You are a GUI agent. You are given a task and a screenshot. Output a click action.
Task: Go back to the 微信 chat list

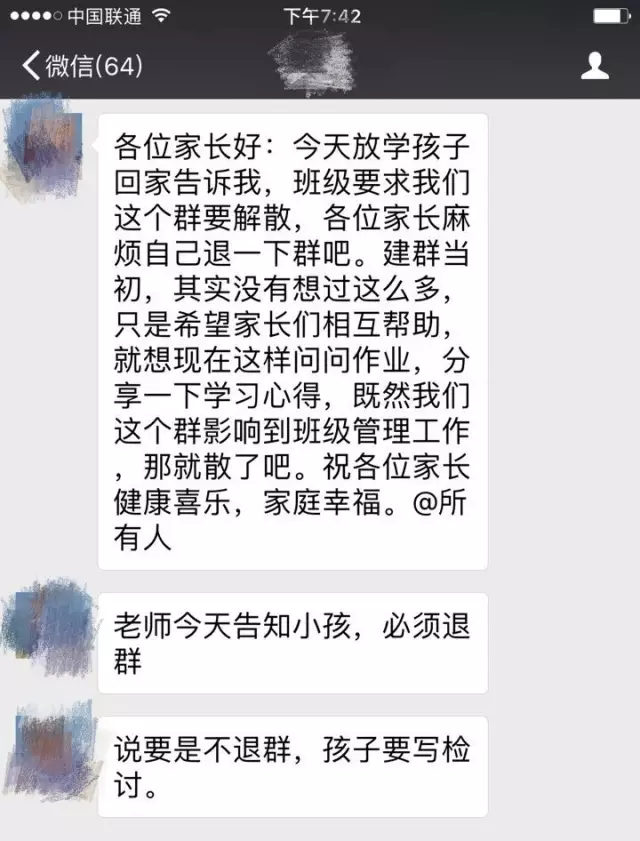pyautogui.click(x=80, y=66)
